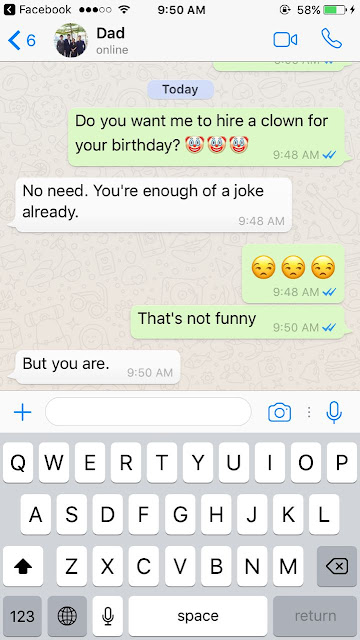
Task: Switch keyboard to numbers with 123 key
Action: click(22, 616)
